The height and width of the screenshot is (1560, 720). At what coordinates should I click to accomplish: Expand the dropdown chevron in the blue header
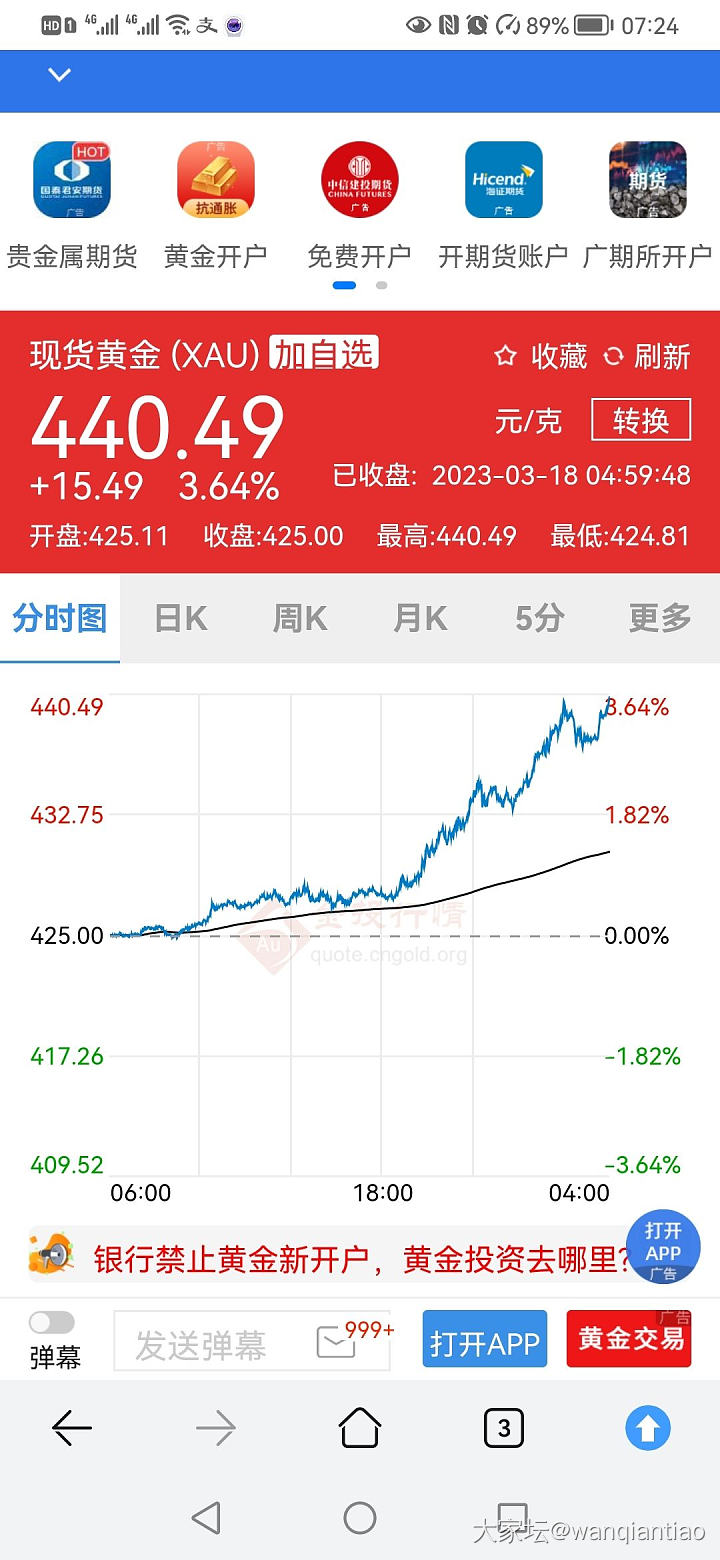coord(60,75)
